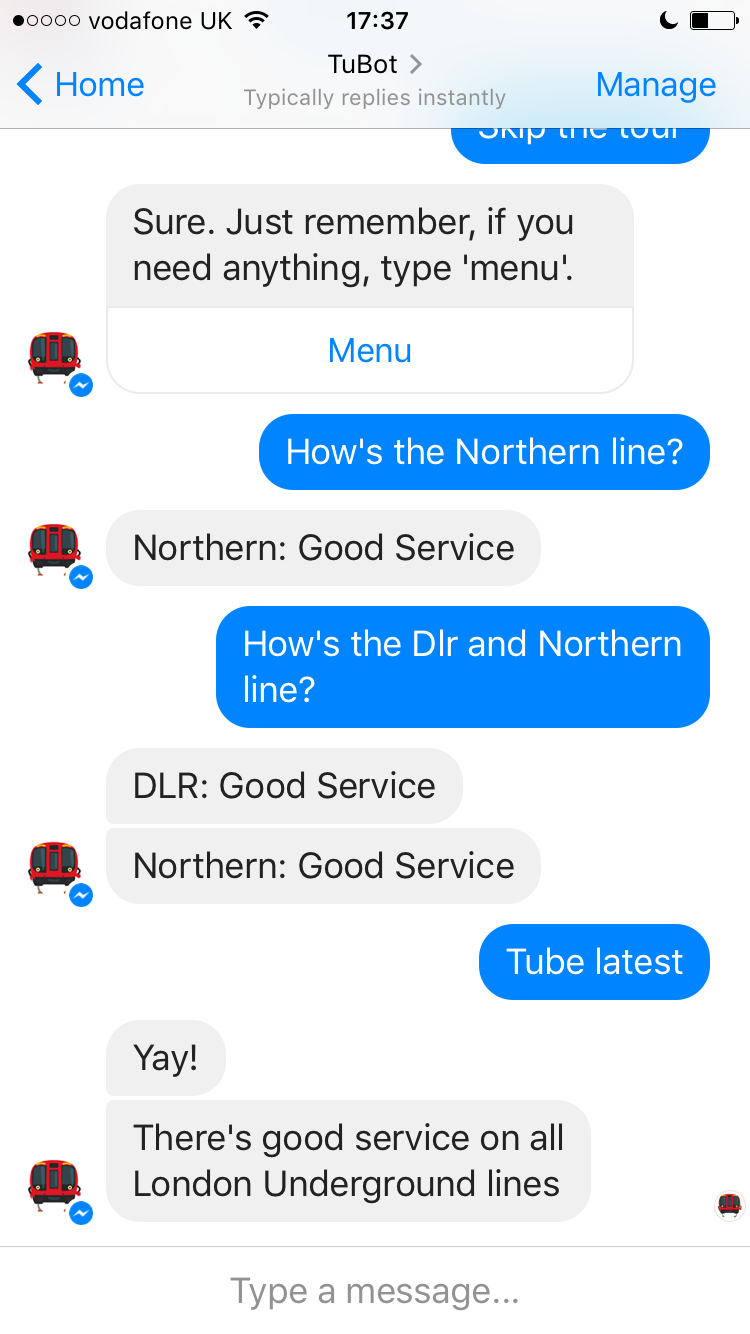Focus the Type a message field
This screenshot has height=1334, width=750.
tap(375, 1291)
